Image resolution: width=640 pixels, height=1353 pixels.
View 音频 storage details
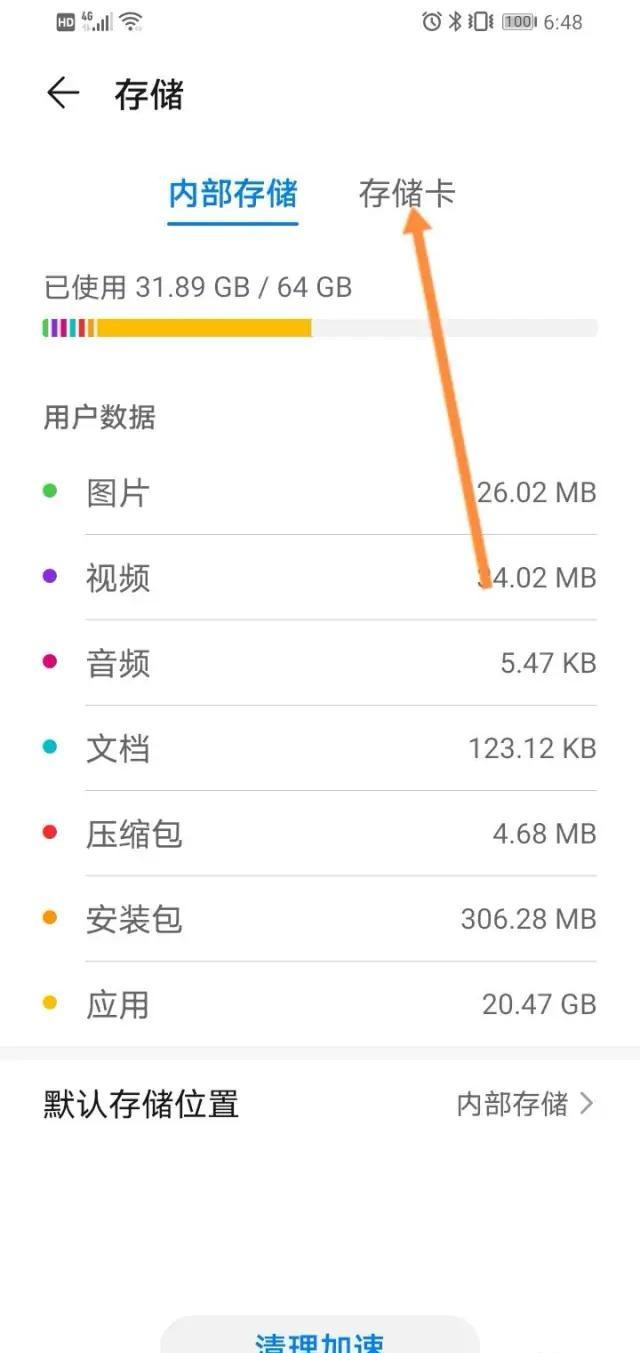pyautogui.click(x=320, y=662)
